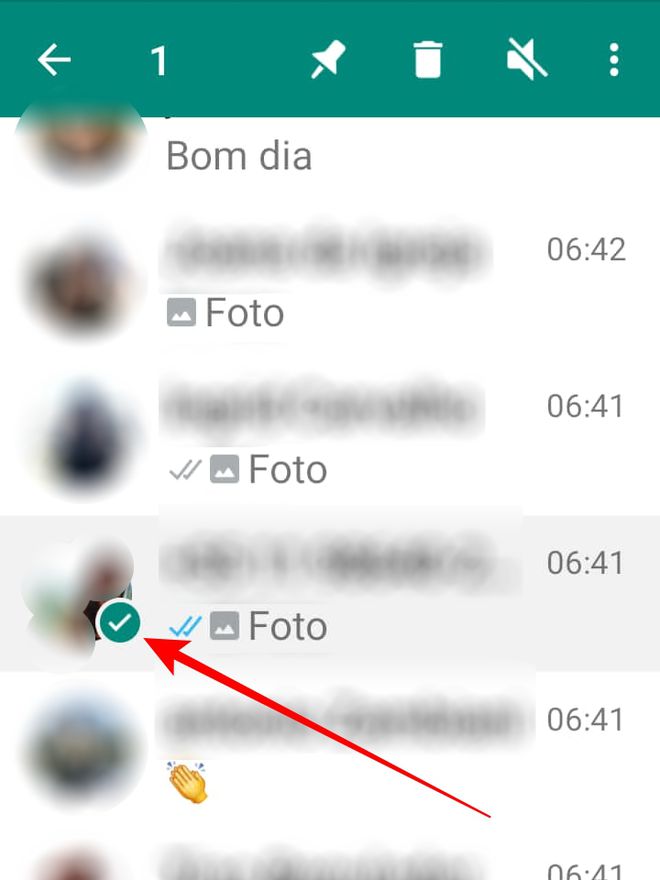Mute notifications for selected chat
The height and width of the screenshot is (880, 660).
click(527, 61)
